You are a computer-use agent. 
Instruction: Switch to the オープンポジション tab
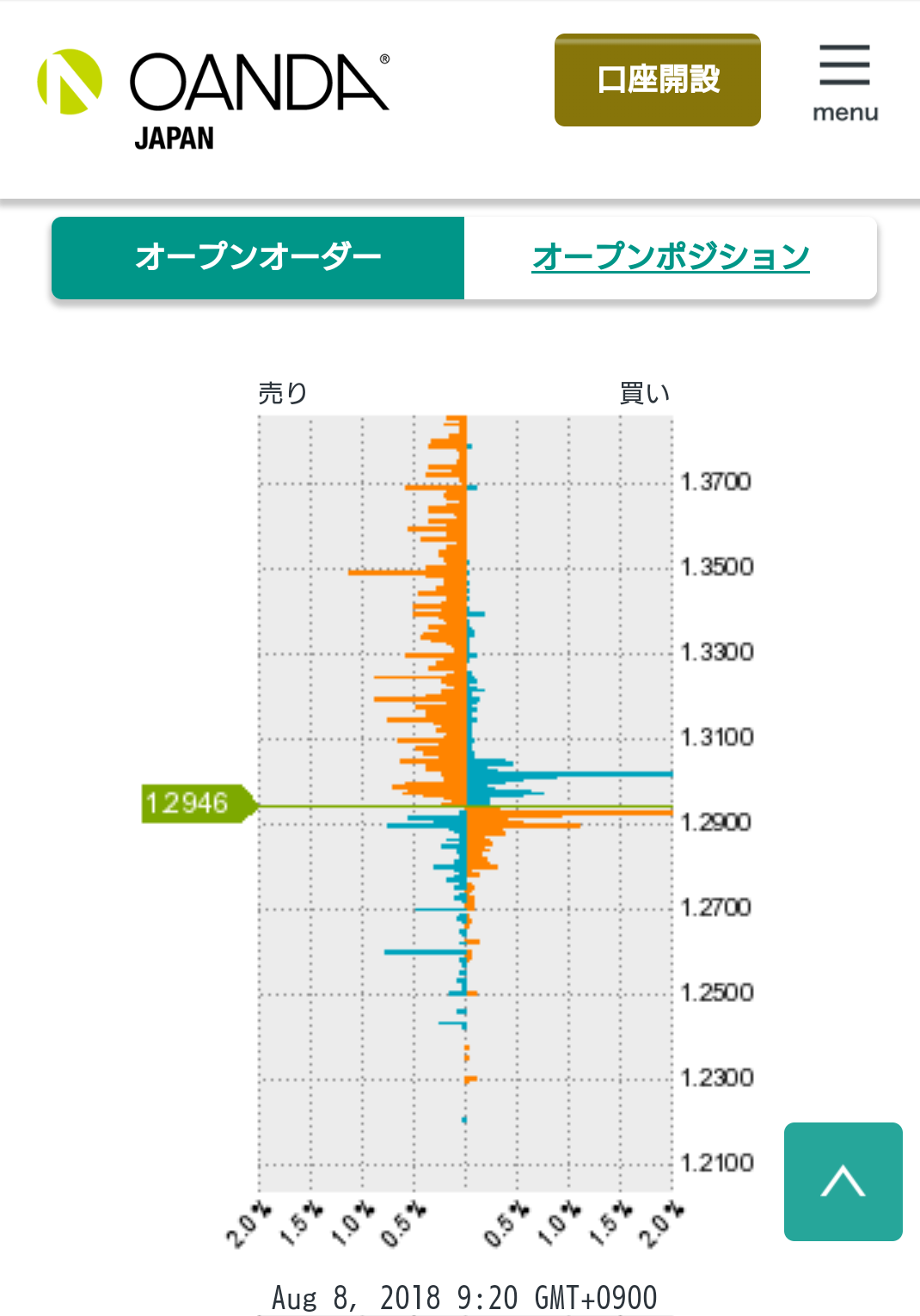(671, 257)
